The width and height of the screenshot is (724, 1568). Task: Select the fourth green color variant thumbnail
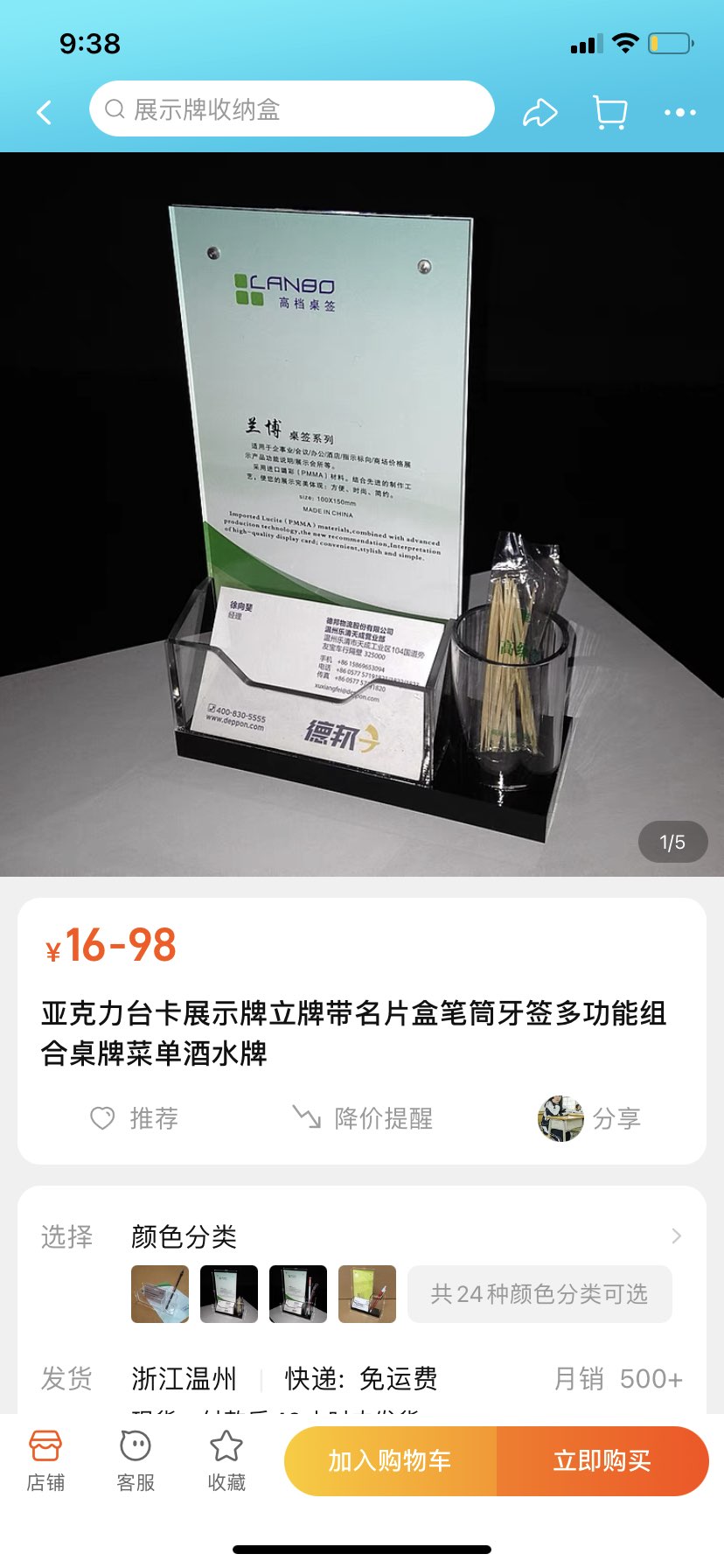pyautogui.click(x=367, y=1294)
